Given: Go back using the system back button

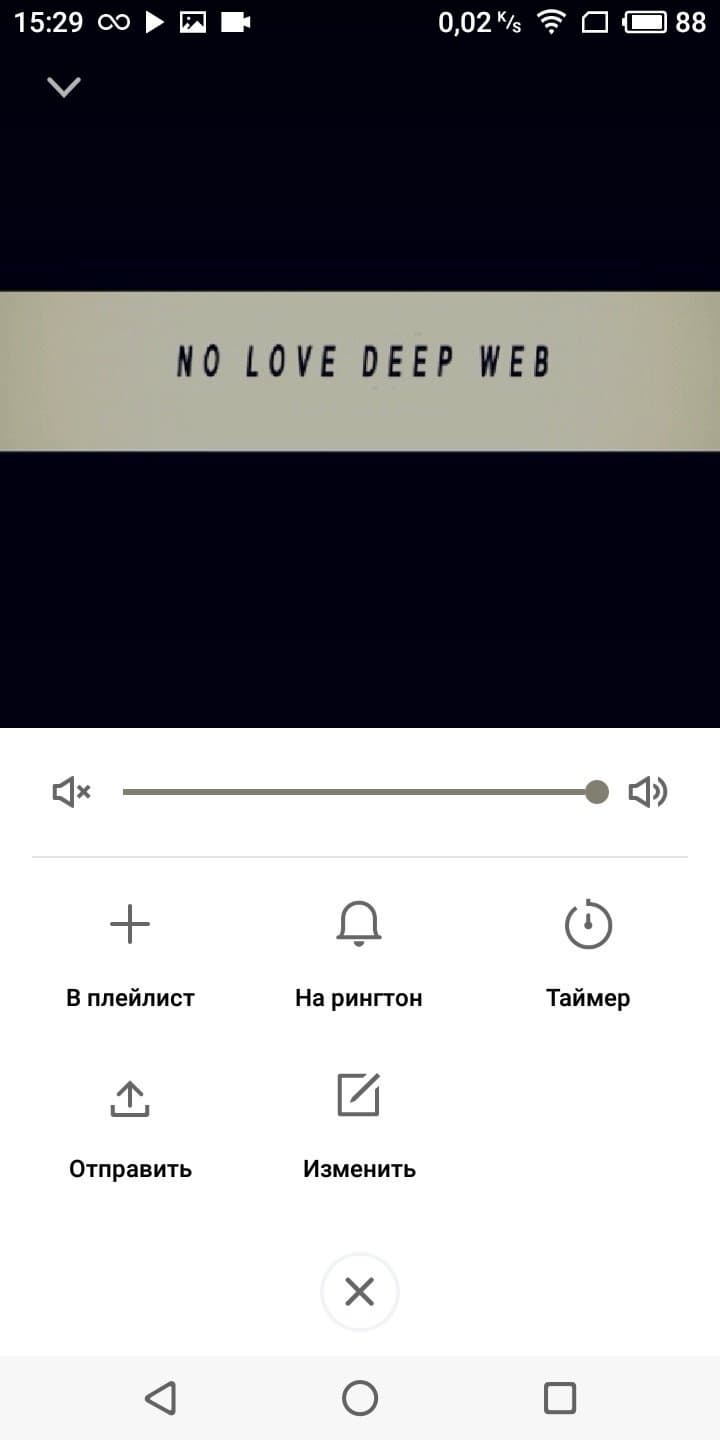Looking at the screenshot, I should [160, 1397].
